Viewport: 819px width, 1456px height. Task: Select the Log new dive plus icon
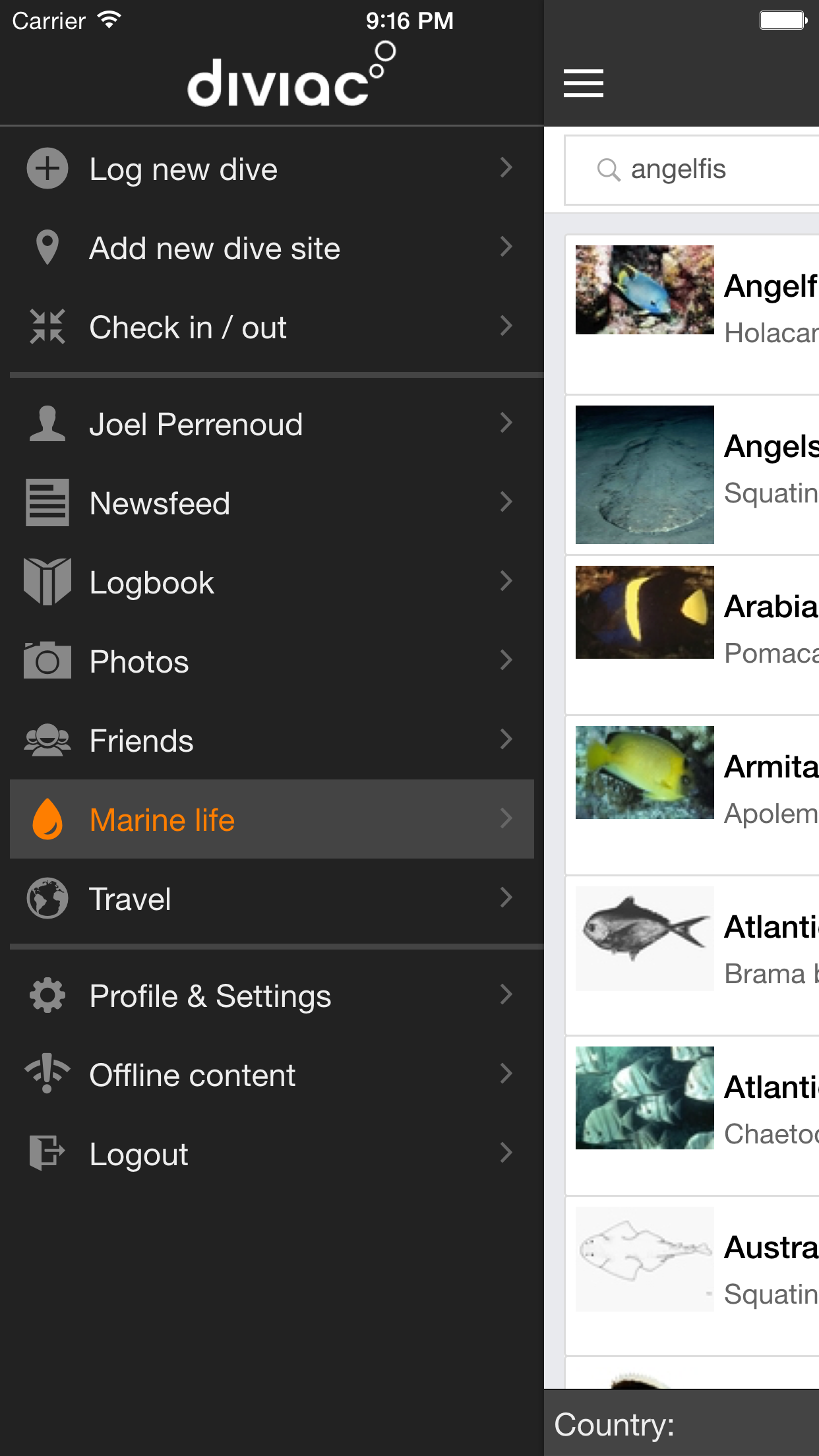pyautogui.click(x=47, y=168)
